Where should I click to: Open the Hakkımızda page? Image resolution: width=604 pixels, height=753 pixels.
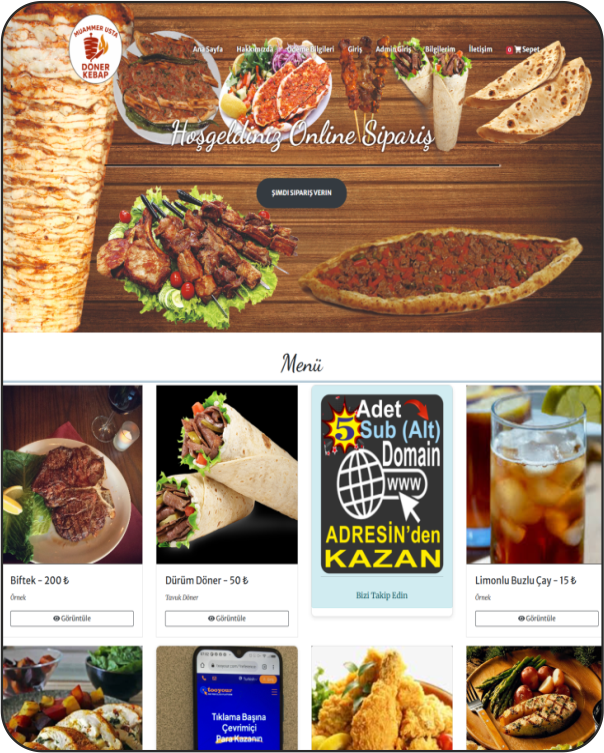[x=254, y=48]
